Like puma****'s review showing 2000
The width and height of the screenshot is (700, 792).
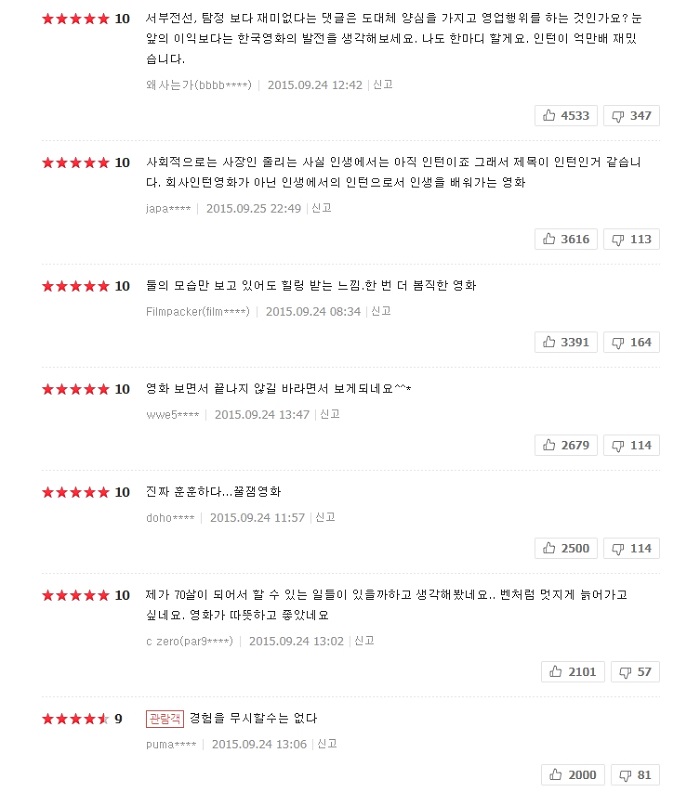tap(572, 775)
